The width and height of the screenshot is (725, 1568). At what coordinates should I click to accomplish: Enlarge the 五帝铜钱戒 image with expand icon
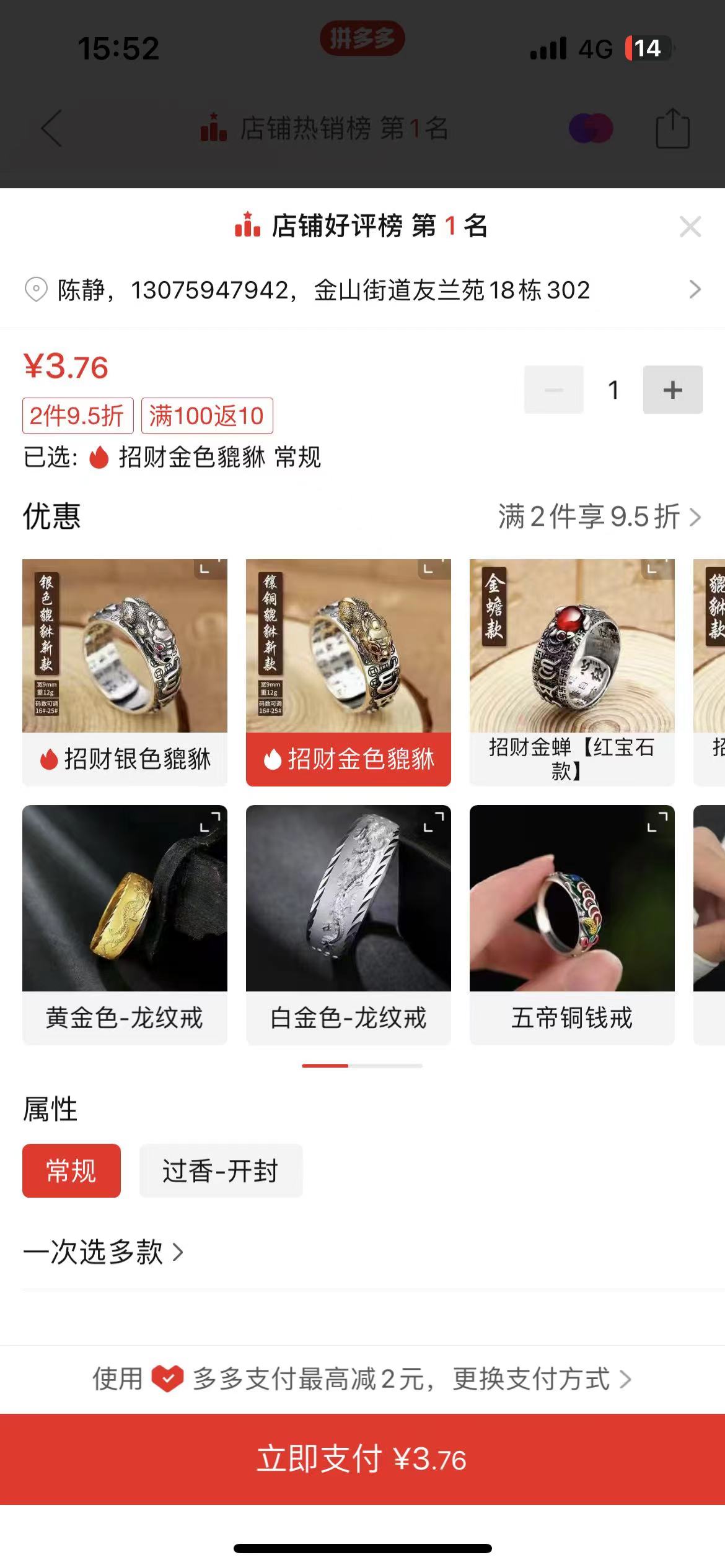coord(657,822)
